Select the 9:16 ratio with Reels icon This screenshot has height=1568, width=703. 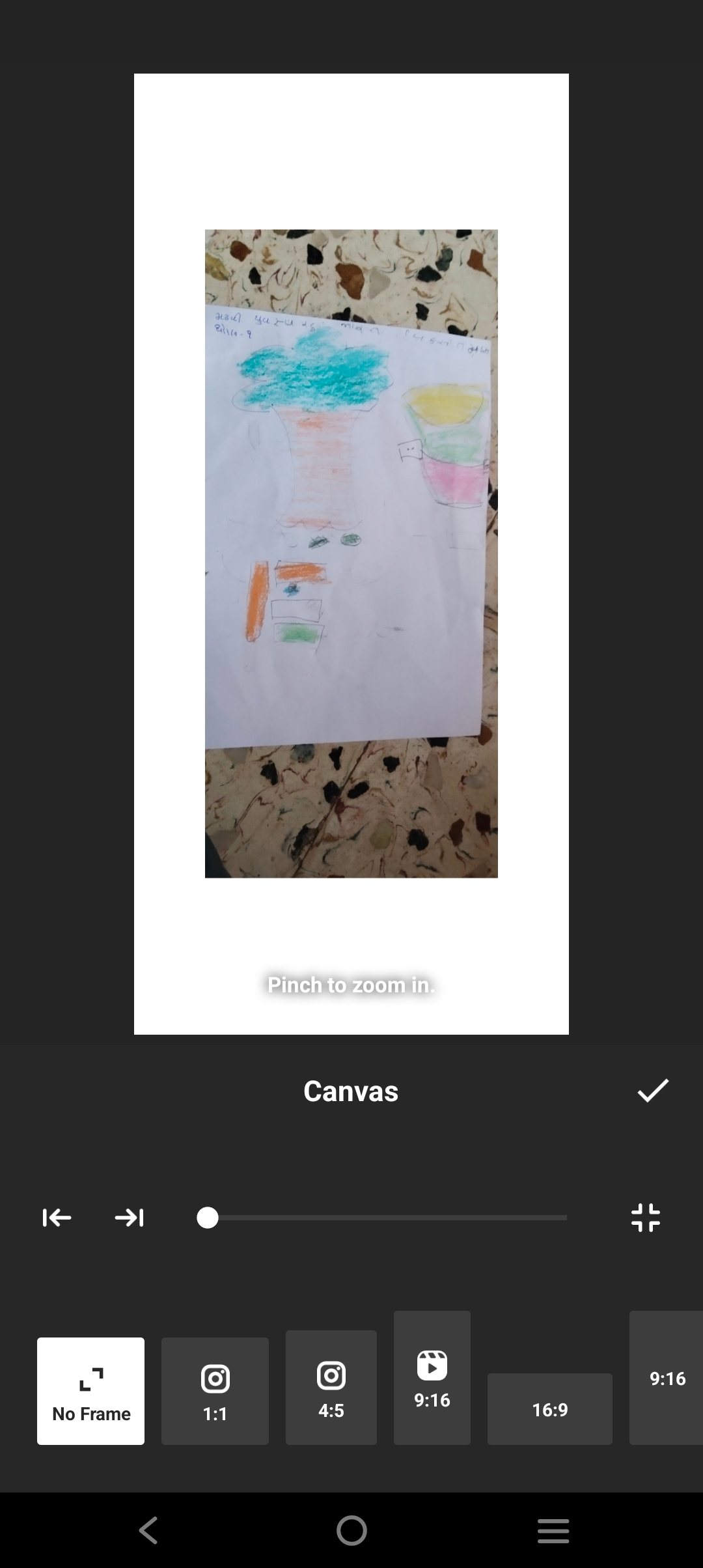tap(432, 1378)
